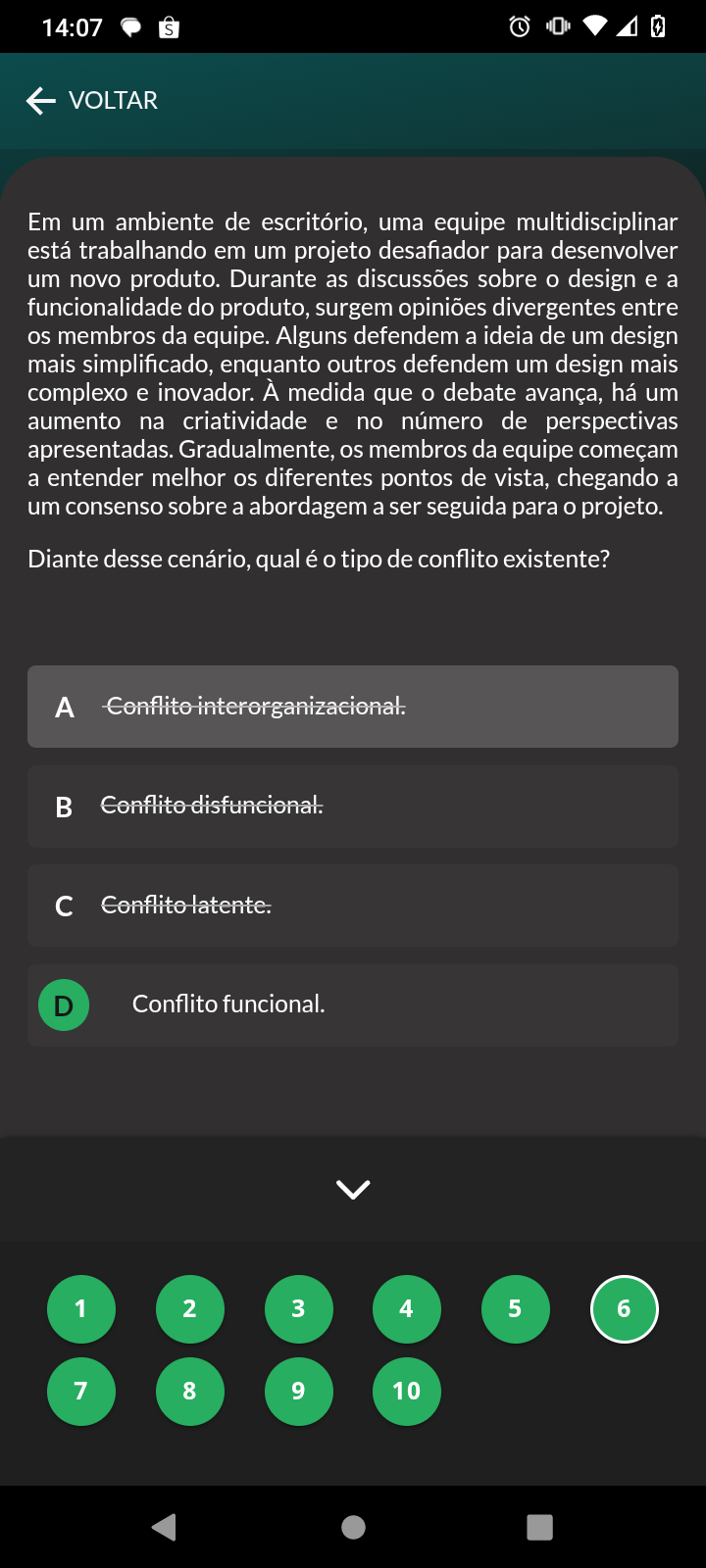
Task: Choose answer B, Conflito disfuncional
Action: tap(353, 807)
